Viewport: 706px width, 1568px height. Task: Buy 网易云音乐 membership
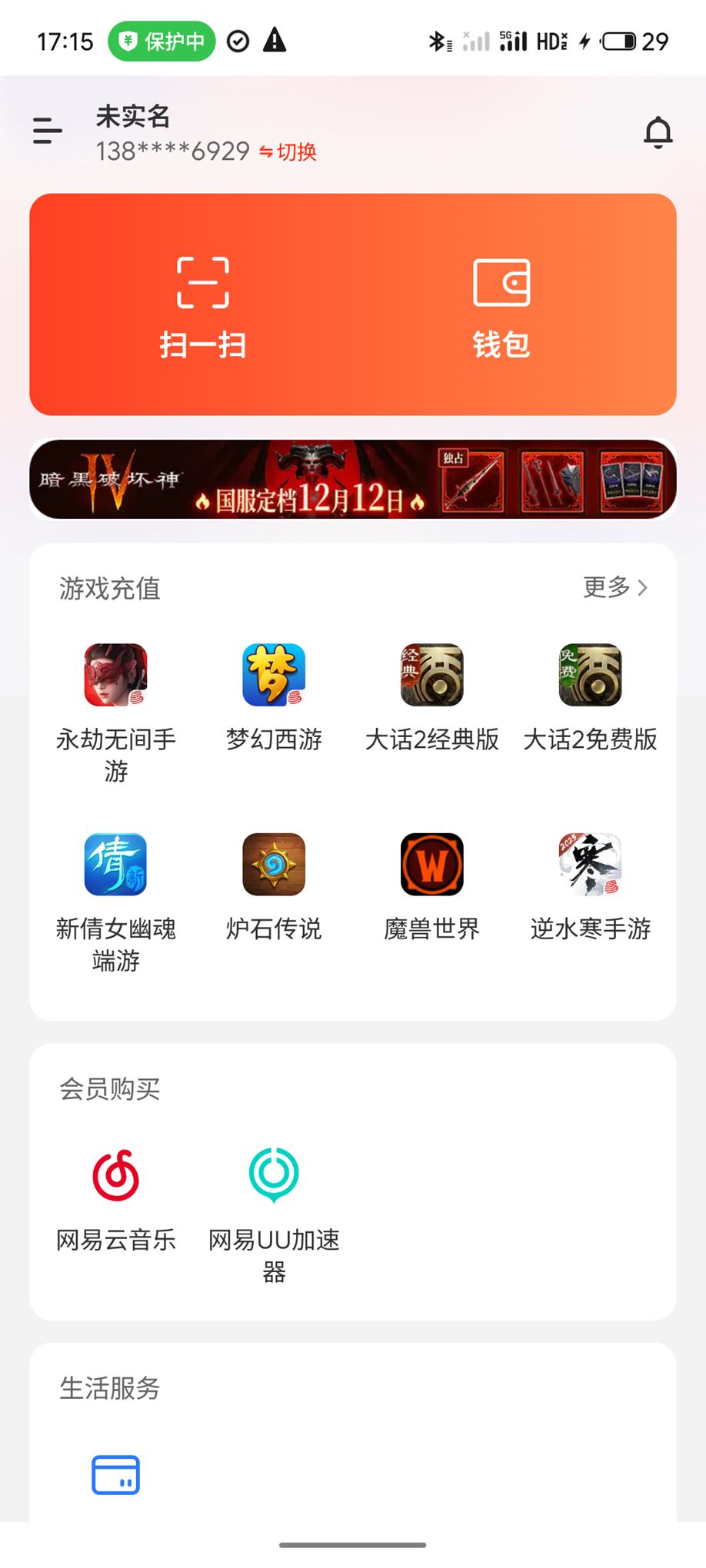click(x=116, y=1176)
